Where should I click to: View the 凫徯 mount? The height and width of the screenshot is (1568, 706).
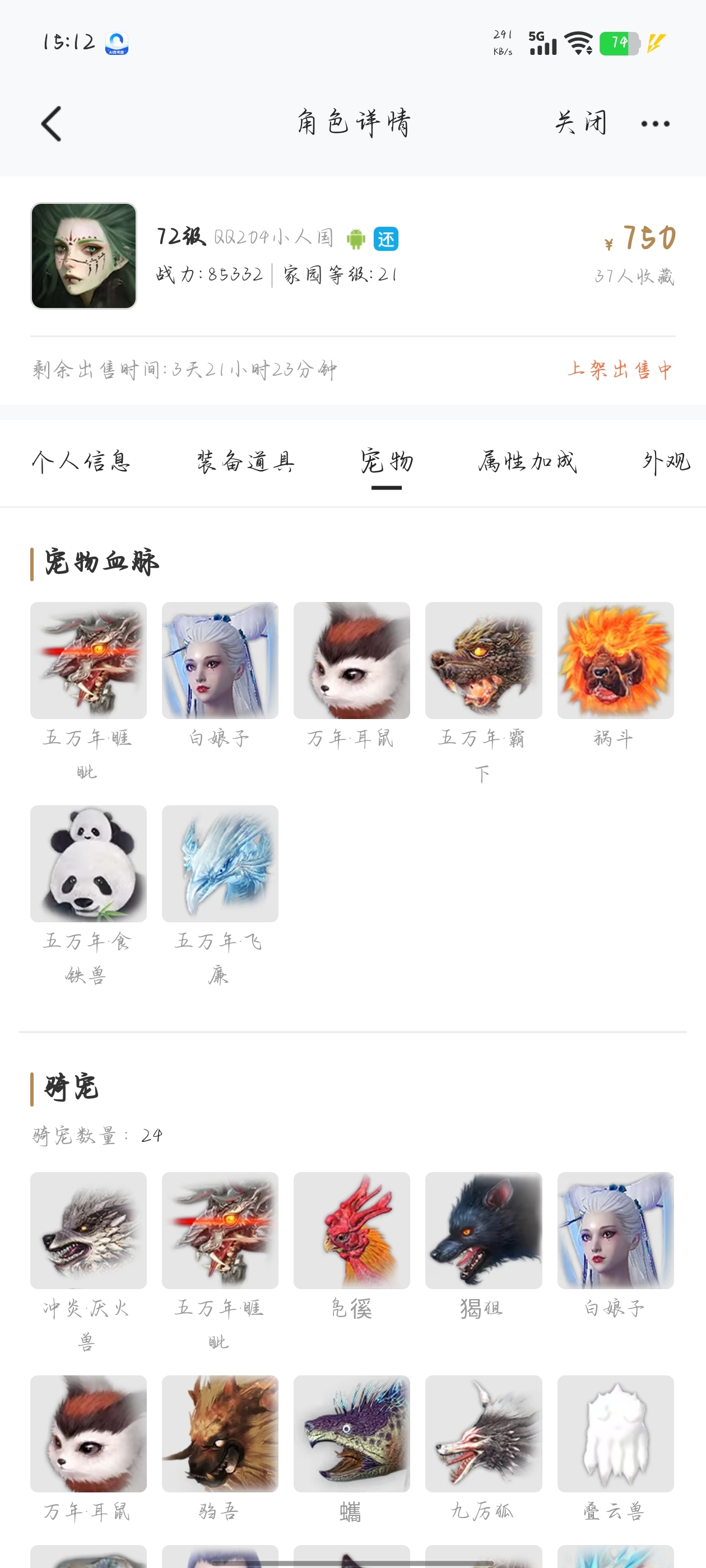tap(351, 1230)
